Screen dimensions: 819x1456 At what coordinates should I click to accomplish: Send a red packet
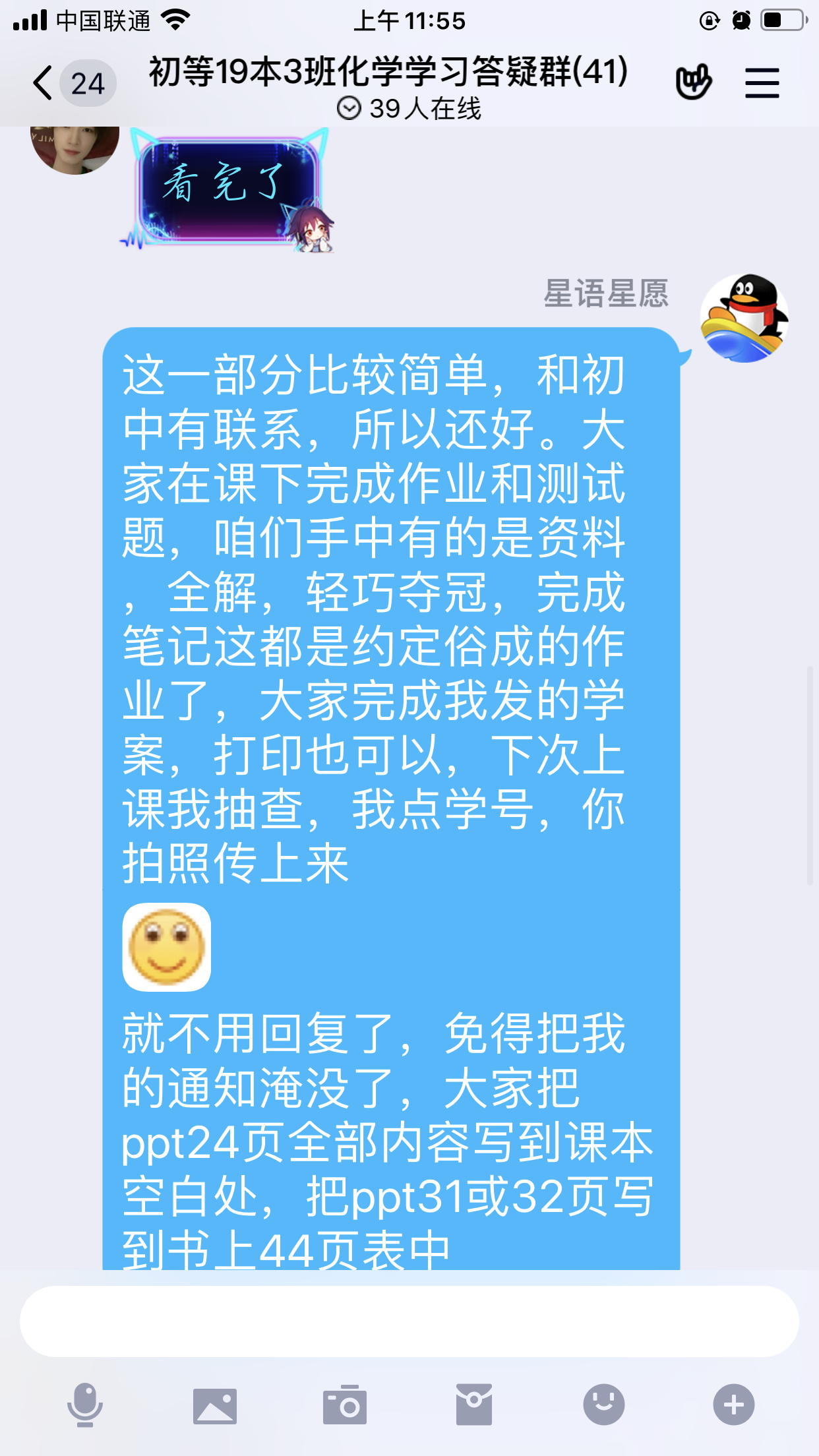473,1405
